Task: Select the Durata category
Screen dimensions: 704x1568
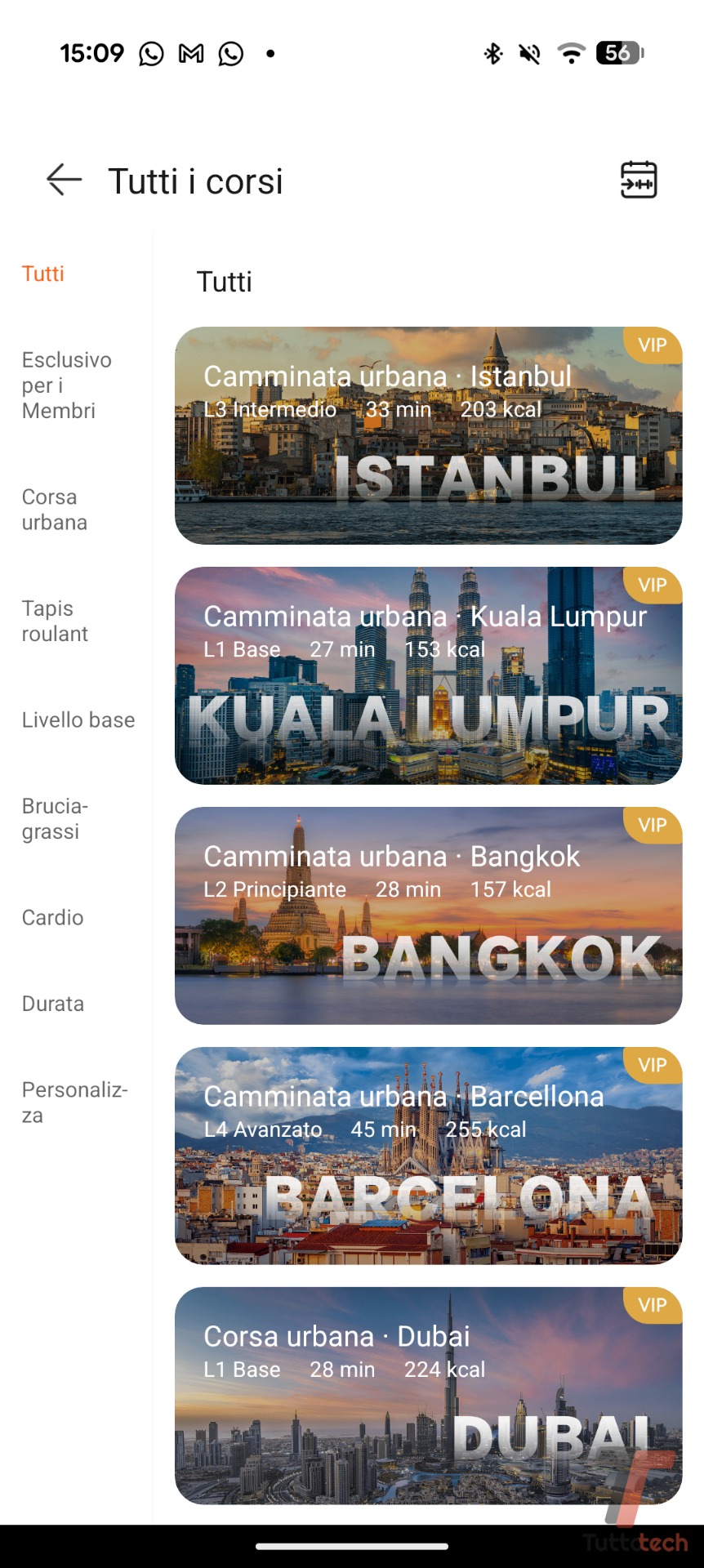Action: (53, 1004)
